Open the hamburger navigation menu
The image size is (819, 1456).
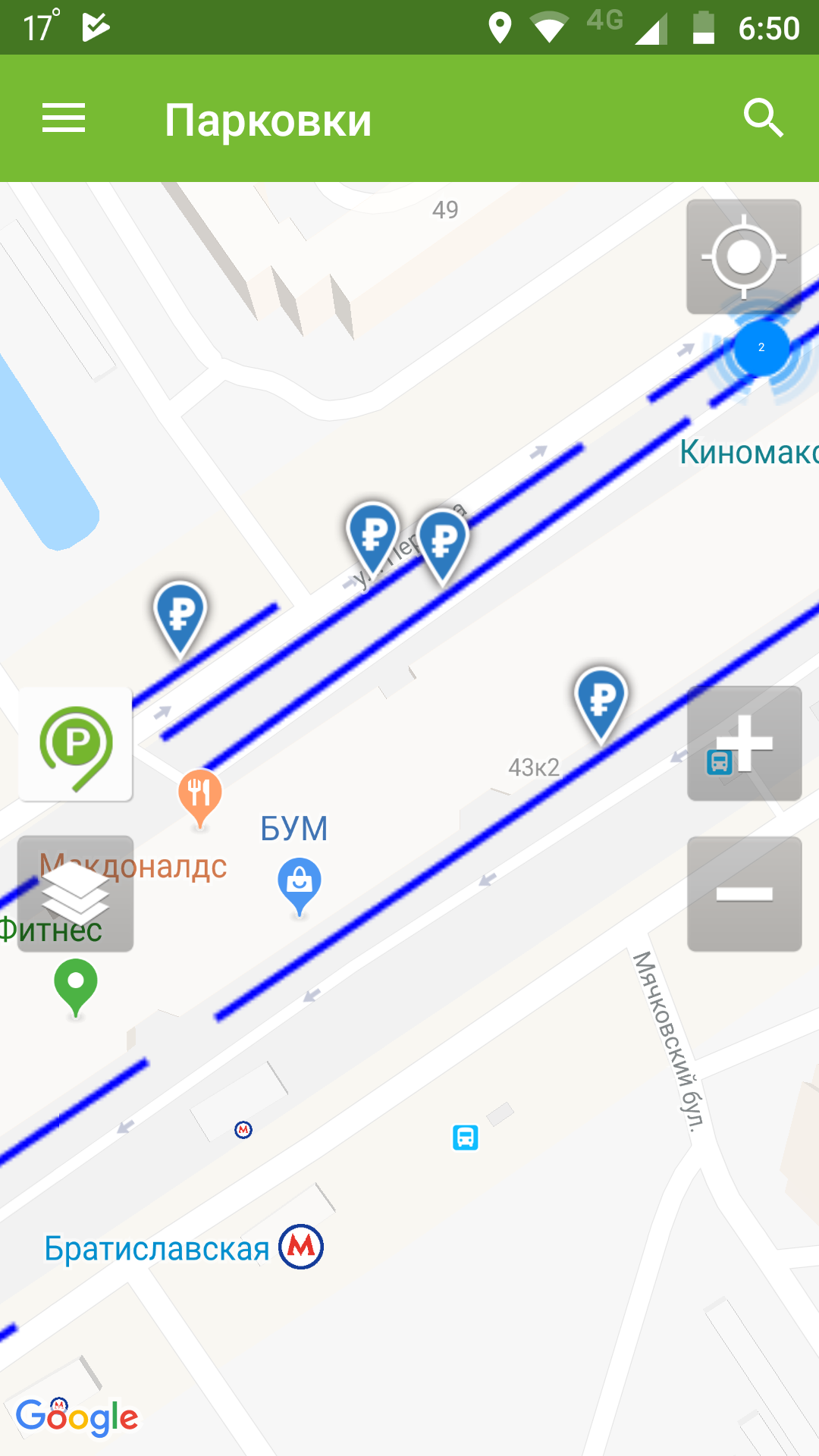tap(64, 118)
